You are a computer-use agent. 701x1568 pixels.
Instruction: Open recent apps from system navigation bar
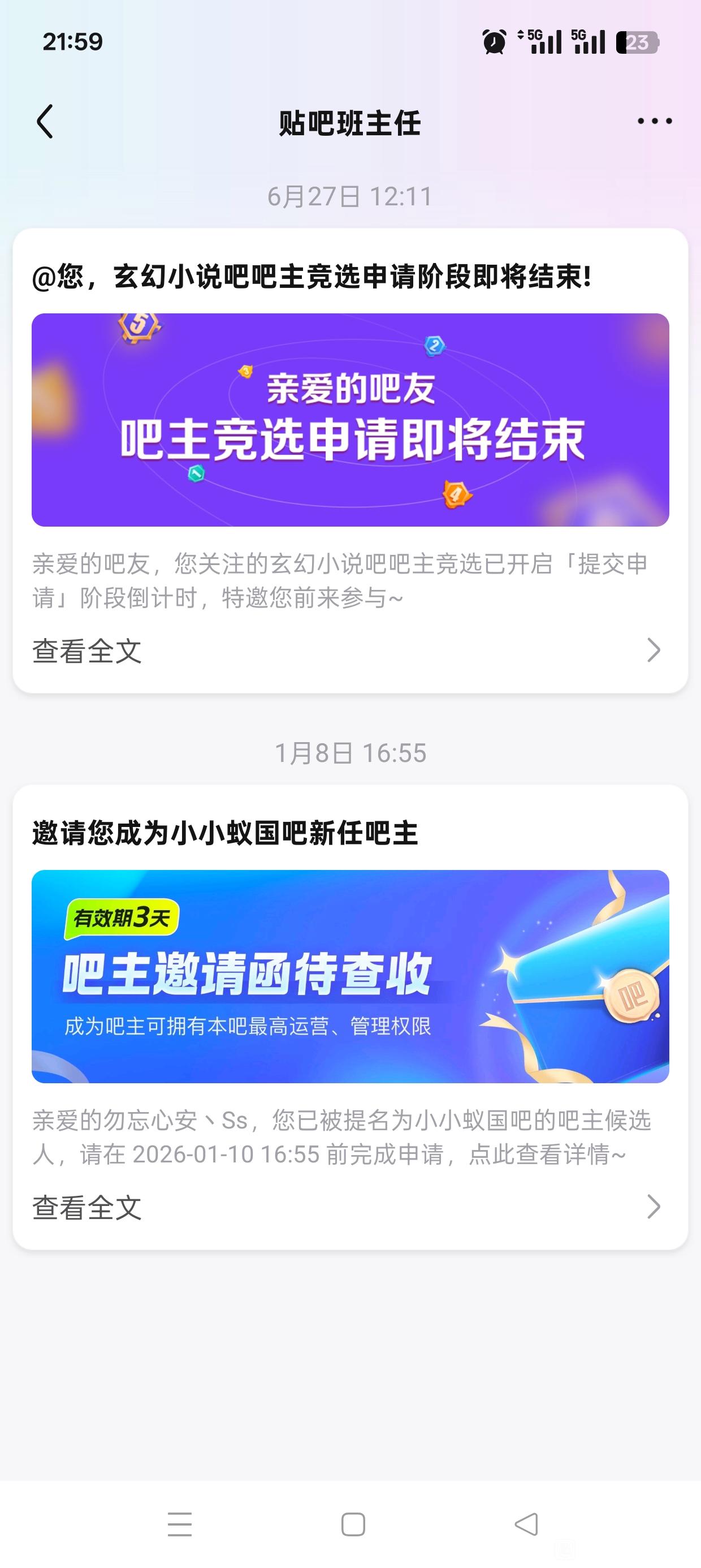coord(180,1524)
